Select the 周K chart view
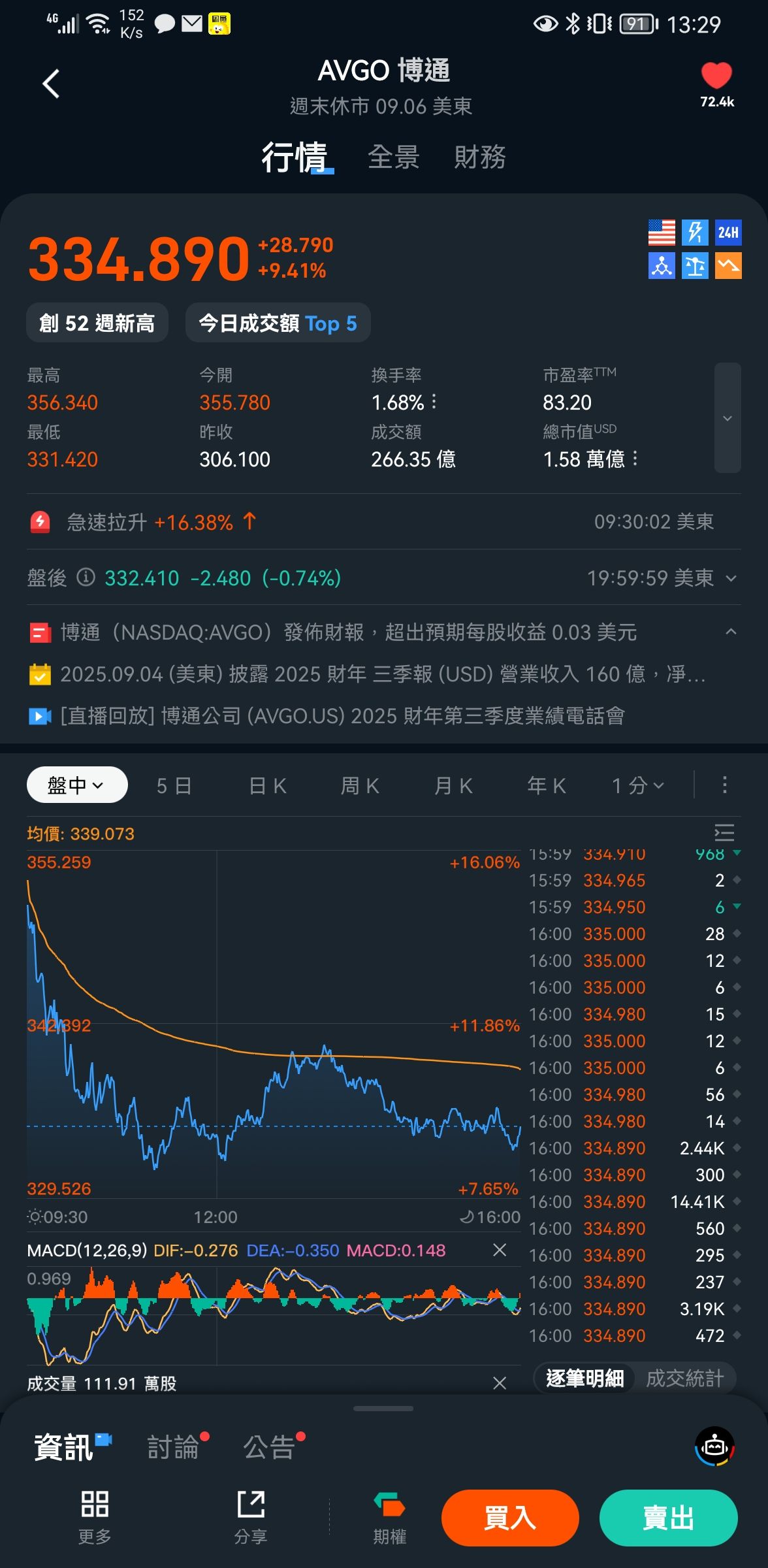The width and height of the screenshot is (768, 1568). [x=360, y=785]
